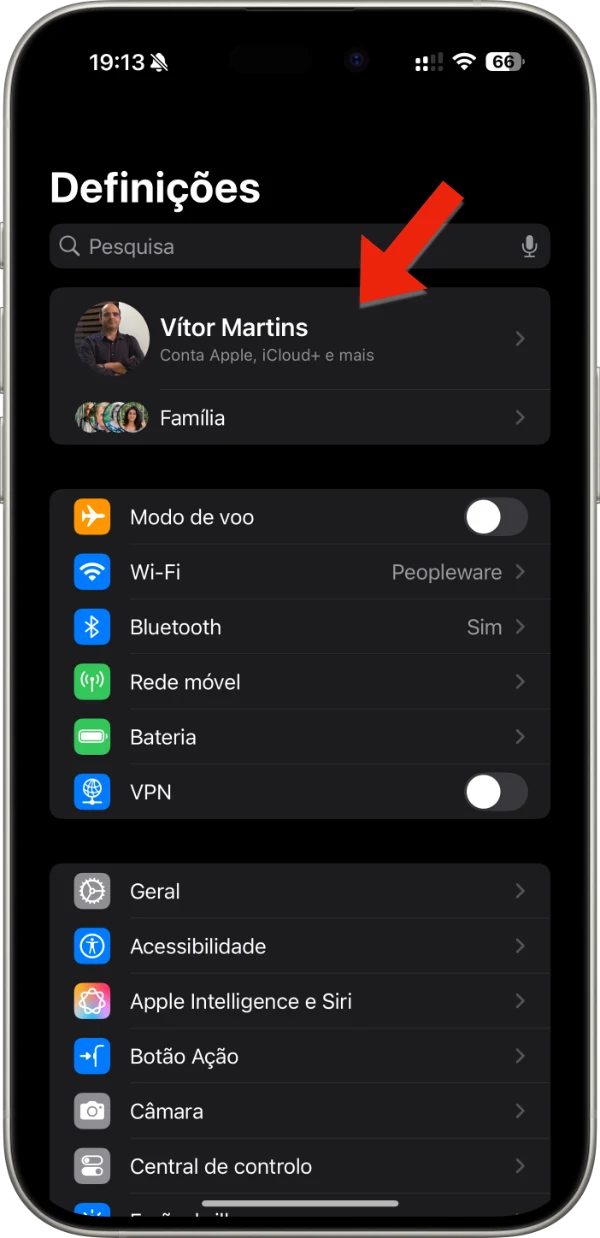Open Central de controlo settings
Image resolution: width=600 pixels, height=1238 pixels.
point(300,1166)
